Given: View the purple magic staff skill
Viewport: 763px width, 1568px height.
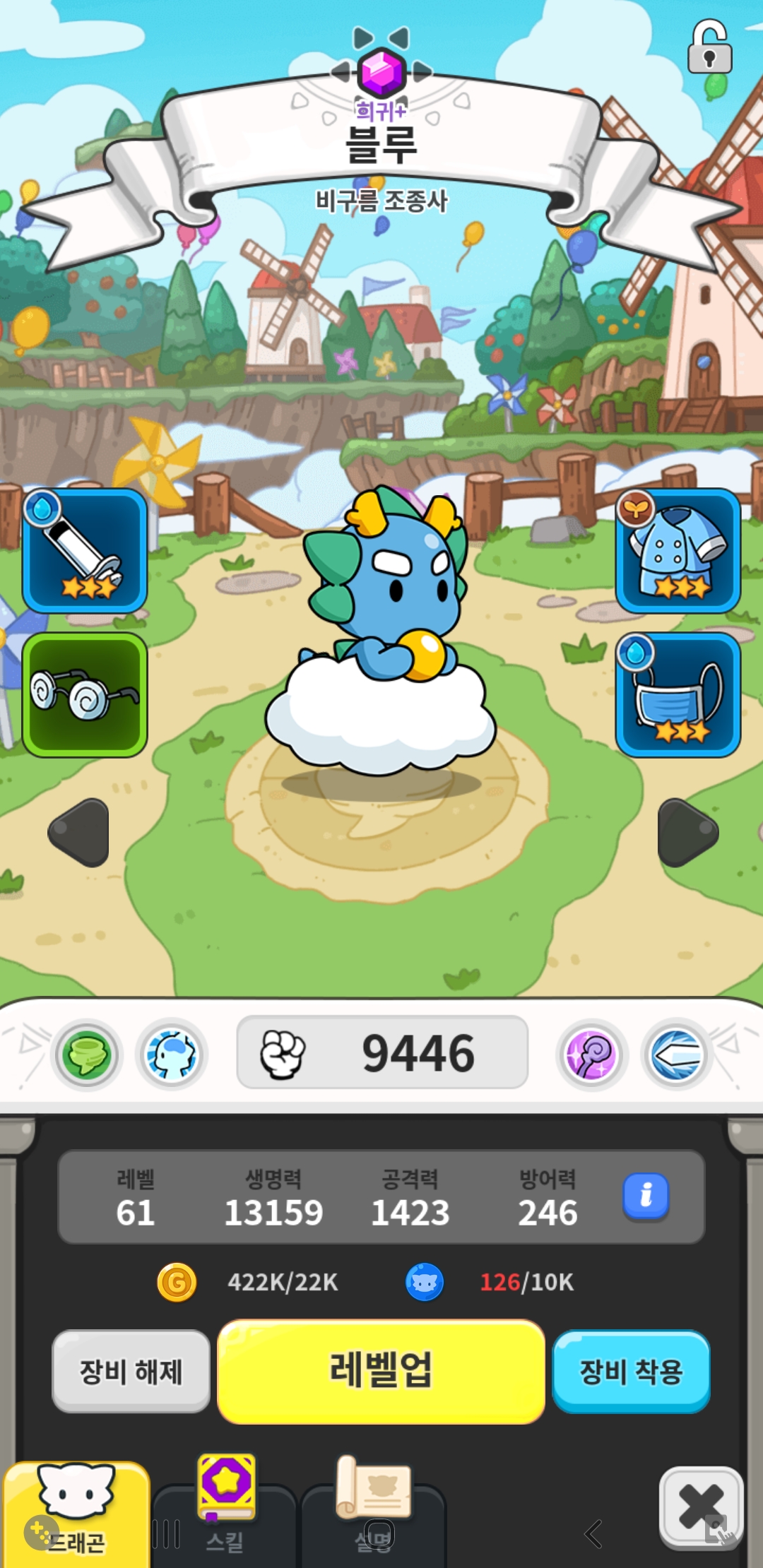Looking at the screenshot, I should (x=592, y=1055).
